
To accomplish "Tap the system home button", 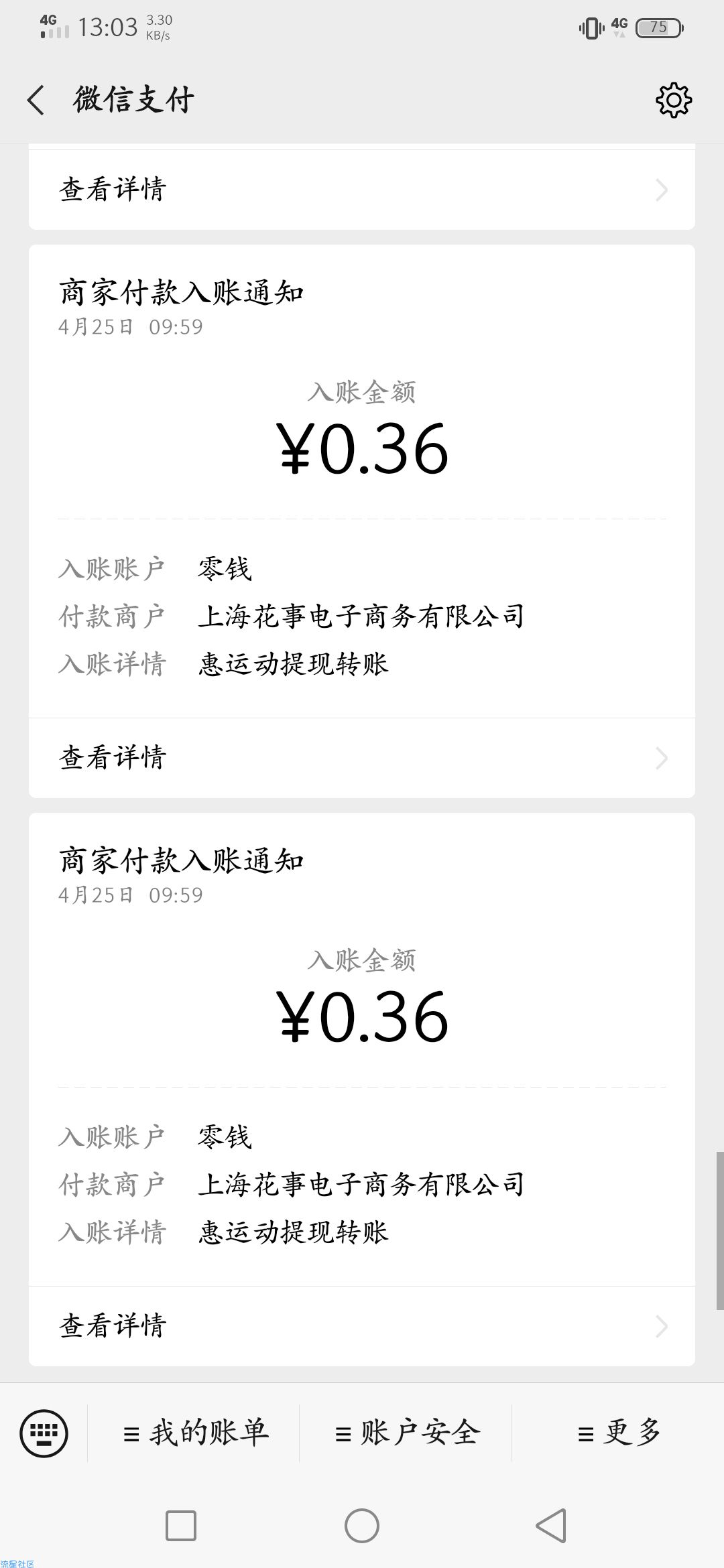I will tap(362, 1526).
